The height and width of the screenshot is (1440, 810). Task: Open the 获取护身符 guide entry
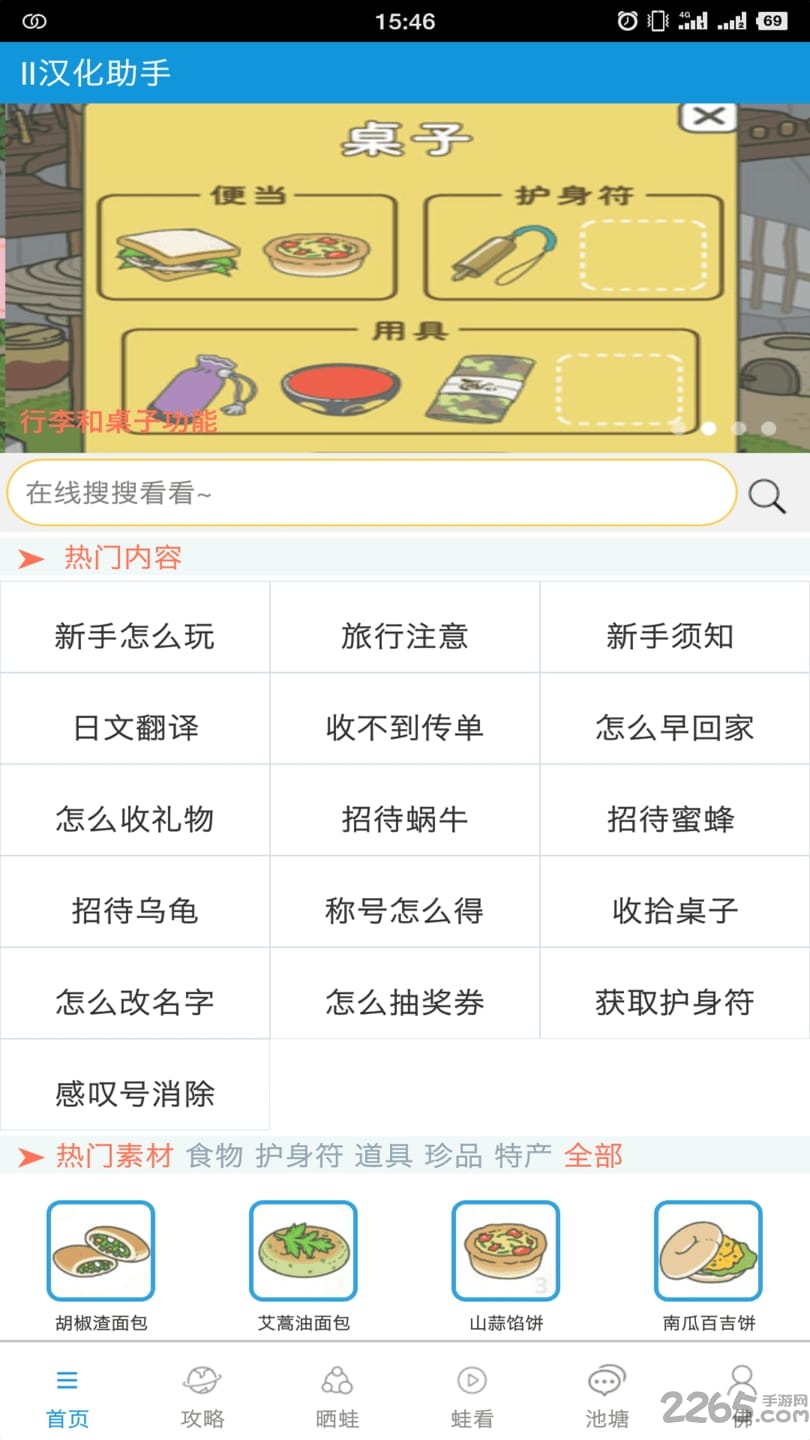pos(674,1001)
